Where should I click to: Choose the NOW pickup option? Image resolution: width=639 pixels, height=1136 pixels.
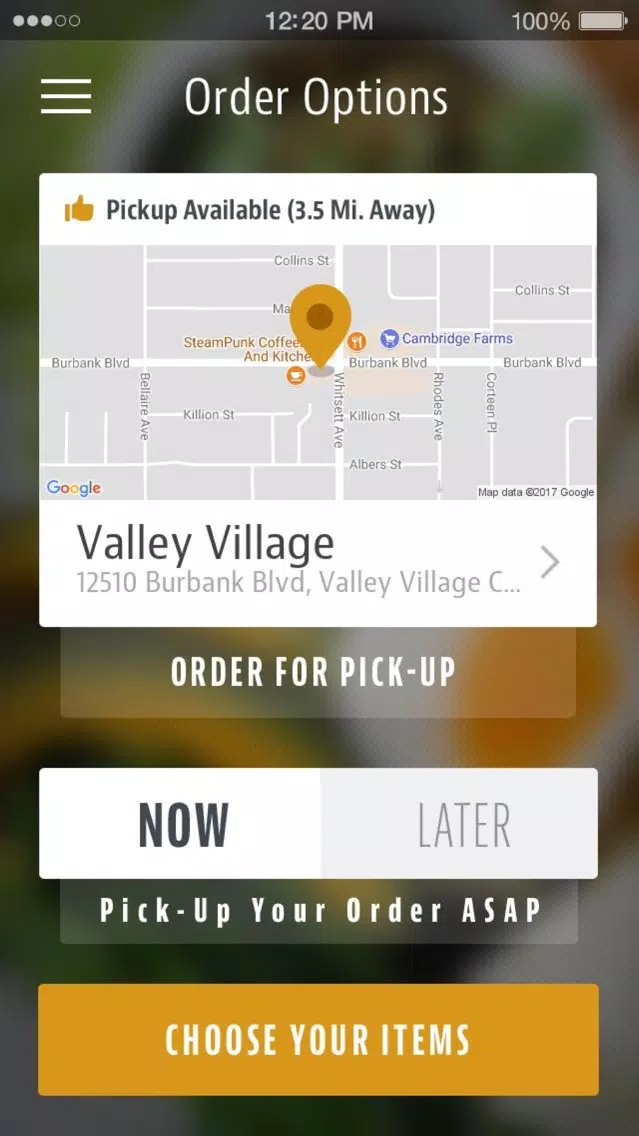point(180,824)
